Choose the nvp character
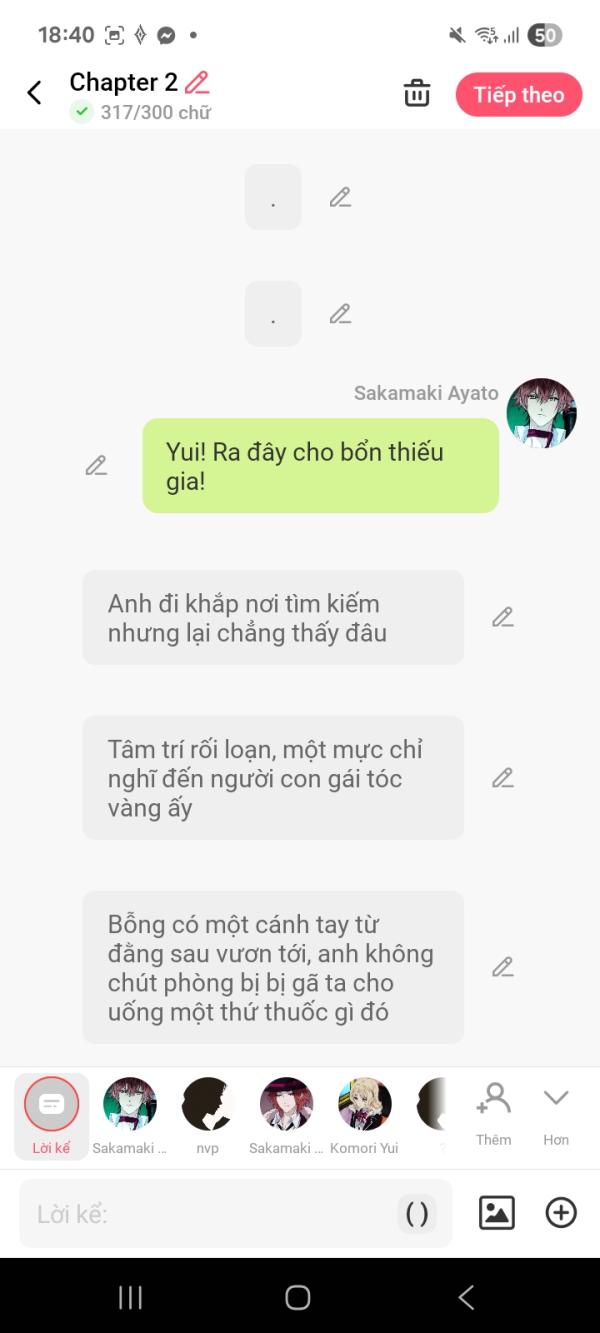The image size is (600, 1333). point(207,1115)
